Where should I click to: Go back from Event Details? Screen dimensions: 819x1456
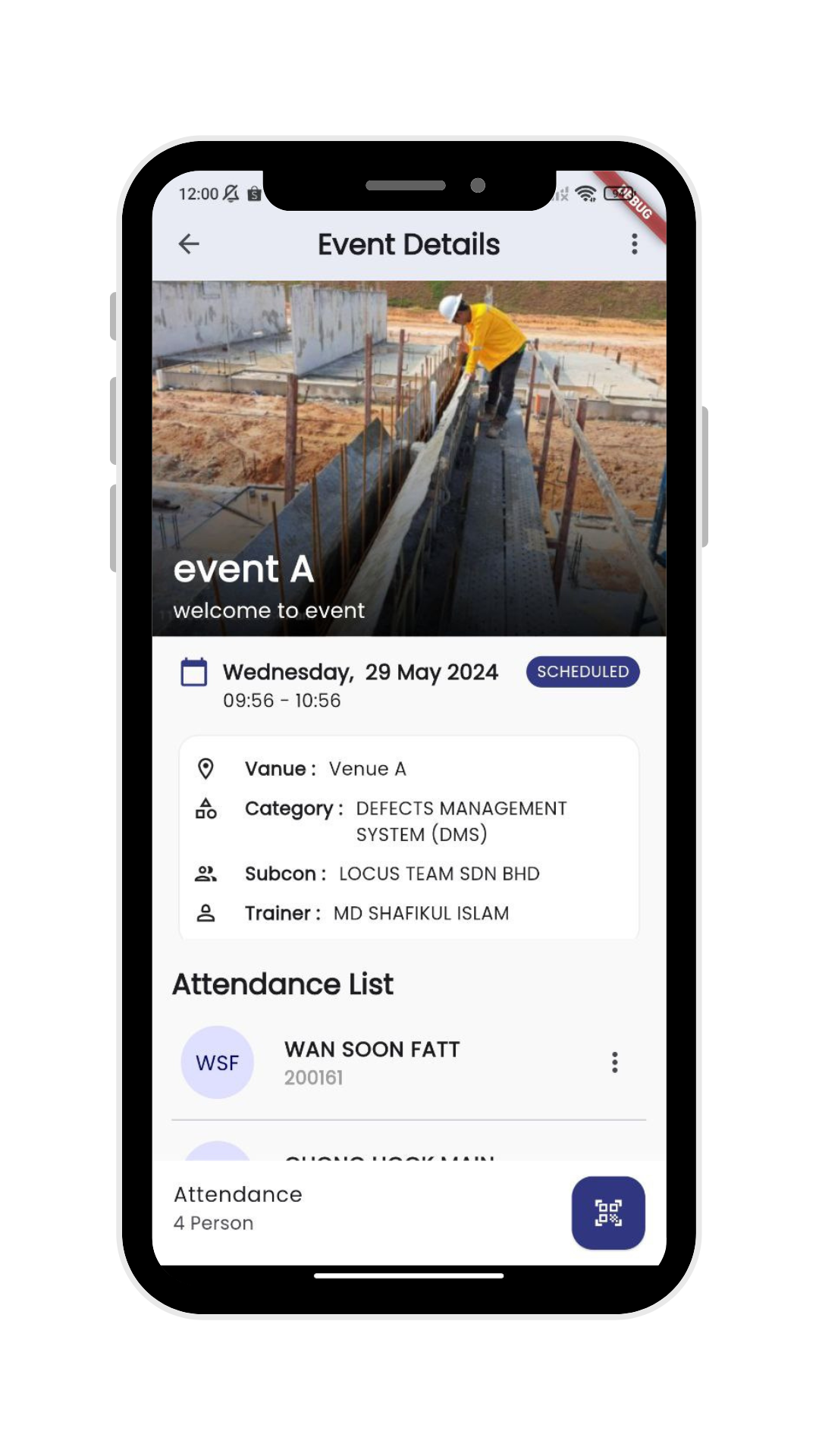point(189,243)
